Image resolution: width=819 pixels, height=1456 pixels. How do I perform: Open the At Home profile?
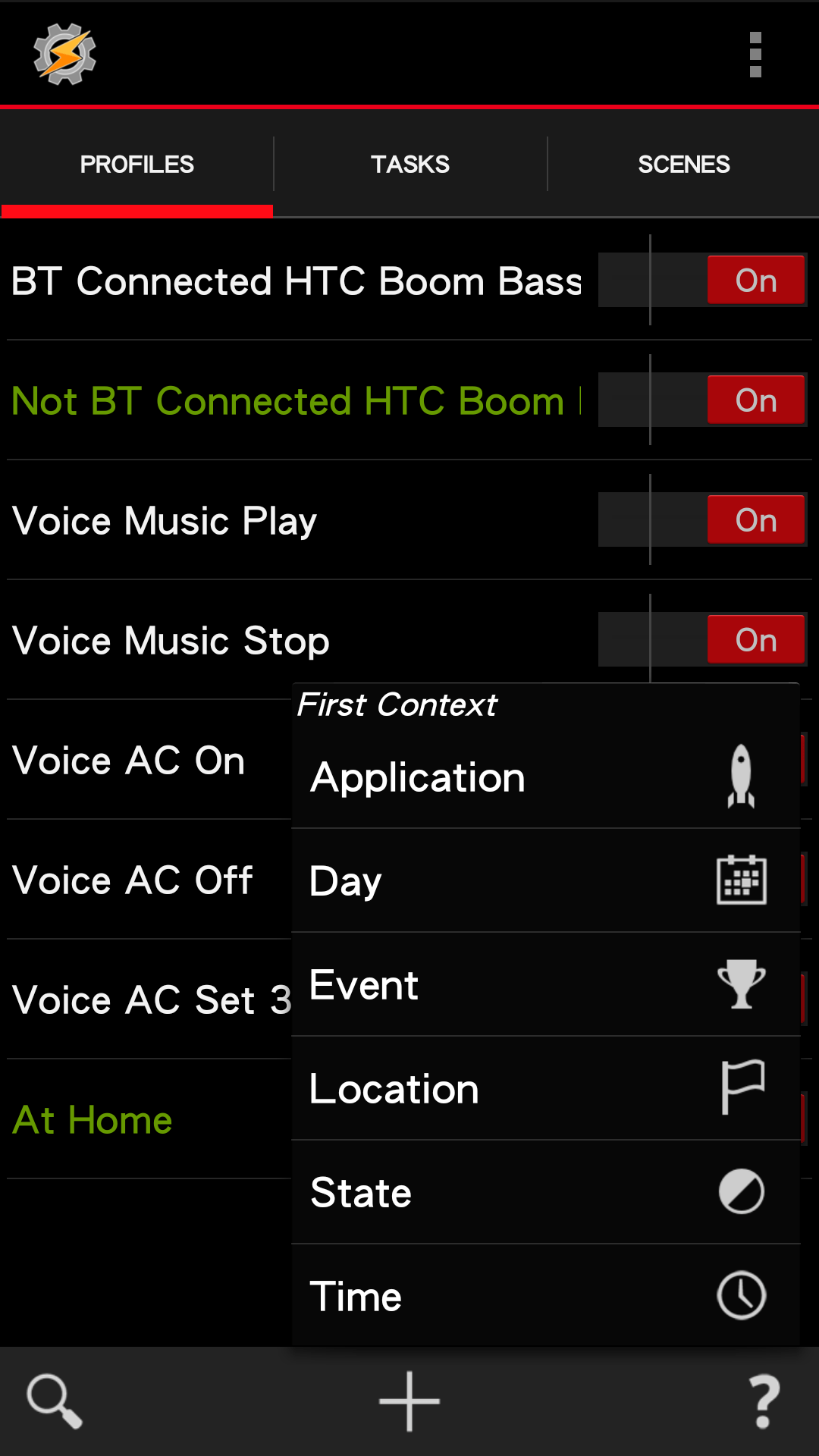(x=93, y=1120)
